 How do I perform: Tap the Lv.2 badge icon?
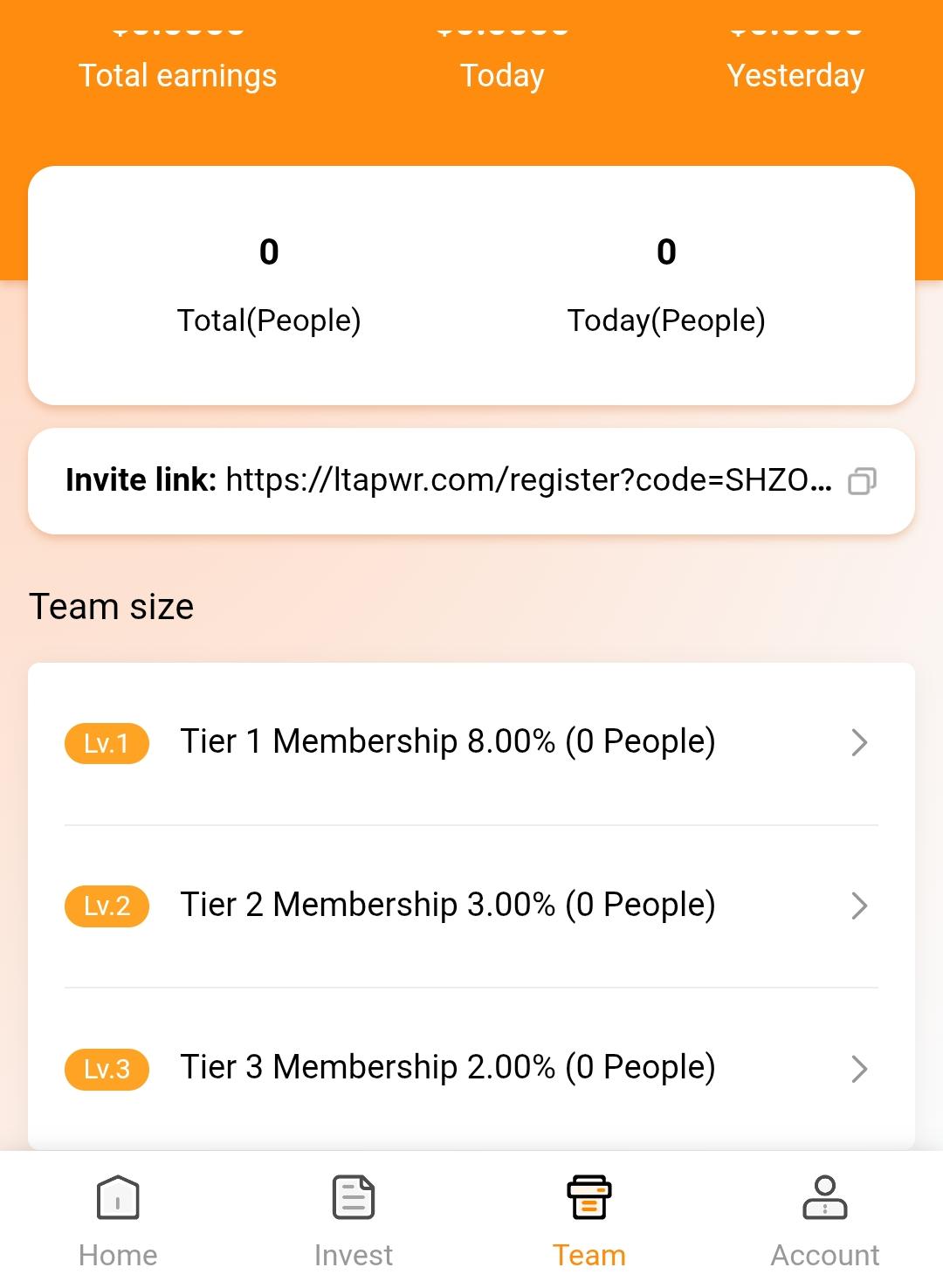click(107, 906)
